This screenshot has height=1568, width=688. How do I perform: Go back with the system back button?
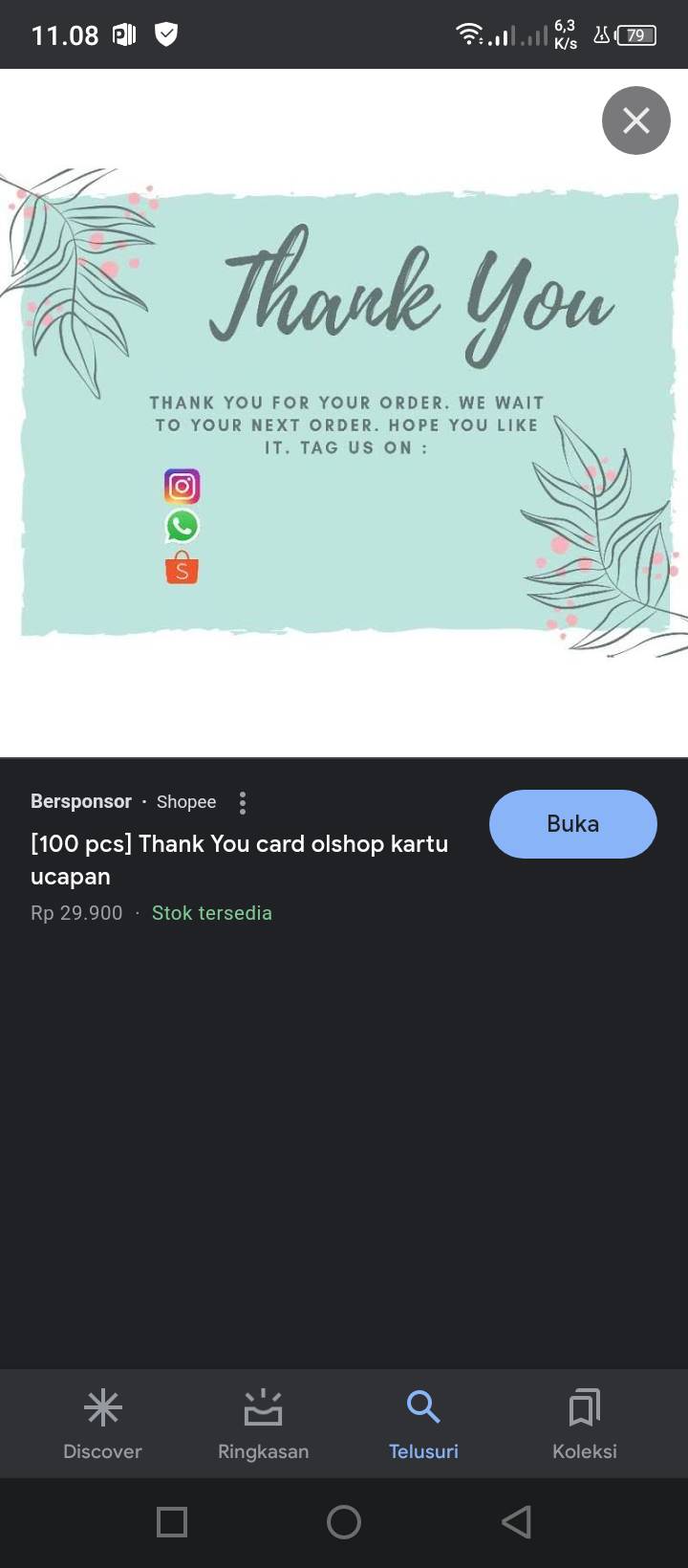[516, 1522]
